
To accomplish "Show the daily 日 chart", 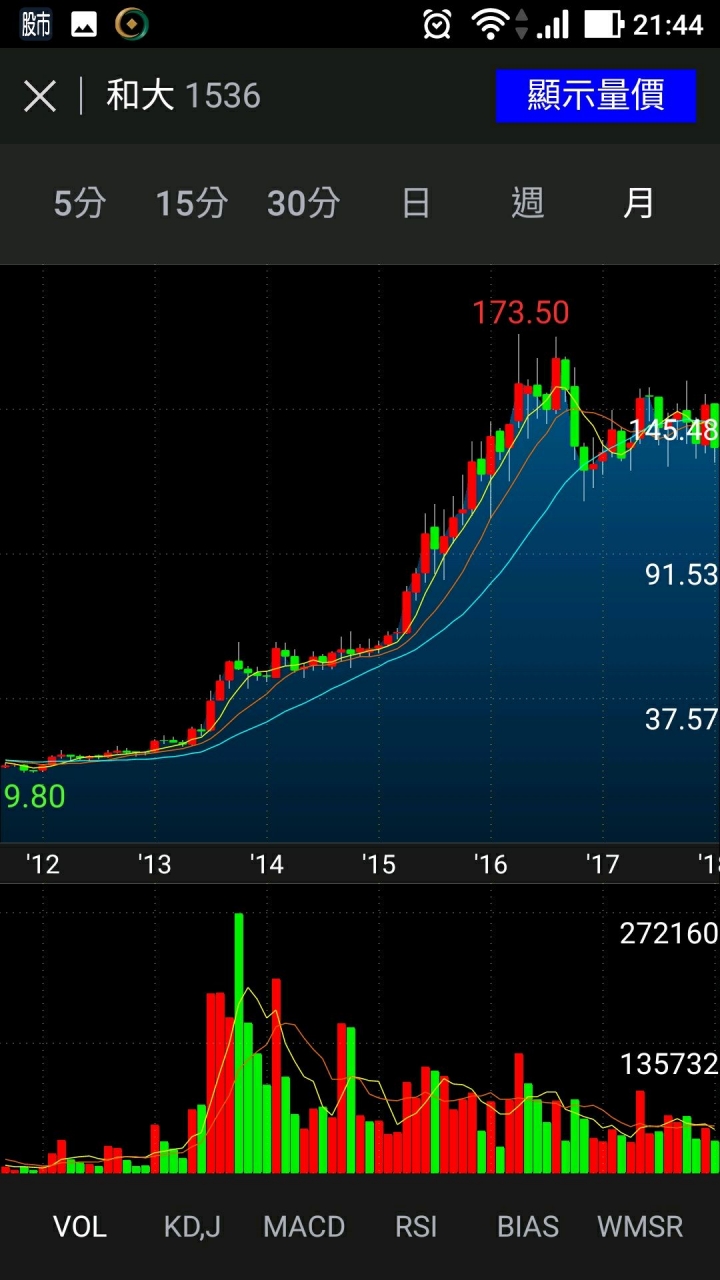I will 415,203.
